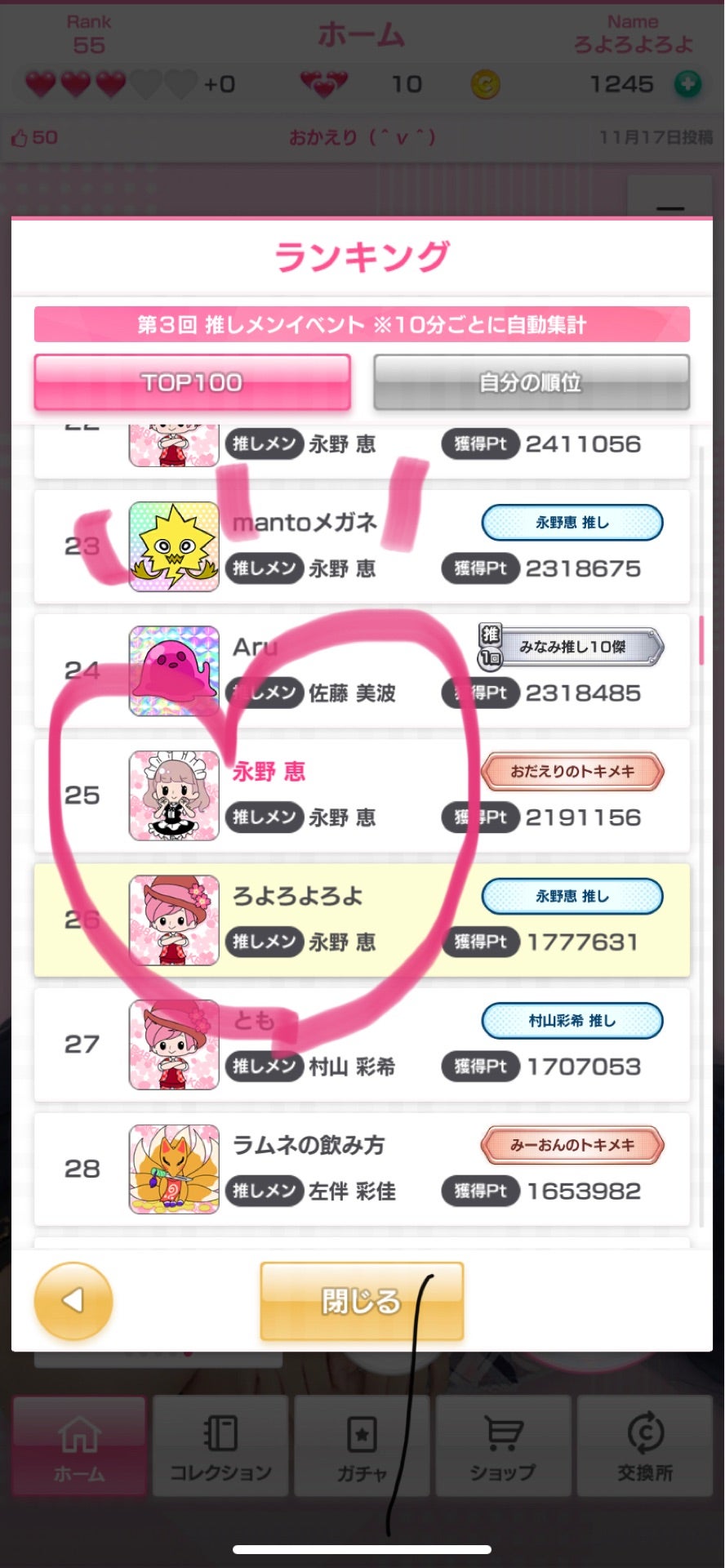Open the ranking row for mantoメガネ

point(362,546)
